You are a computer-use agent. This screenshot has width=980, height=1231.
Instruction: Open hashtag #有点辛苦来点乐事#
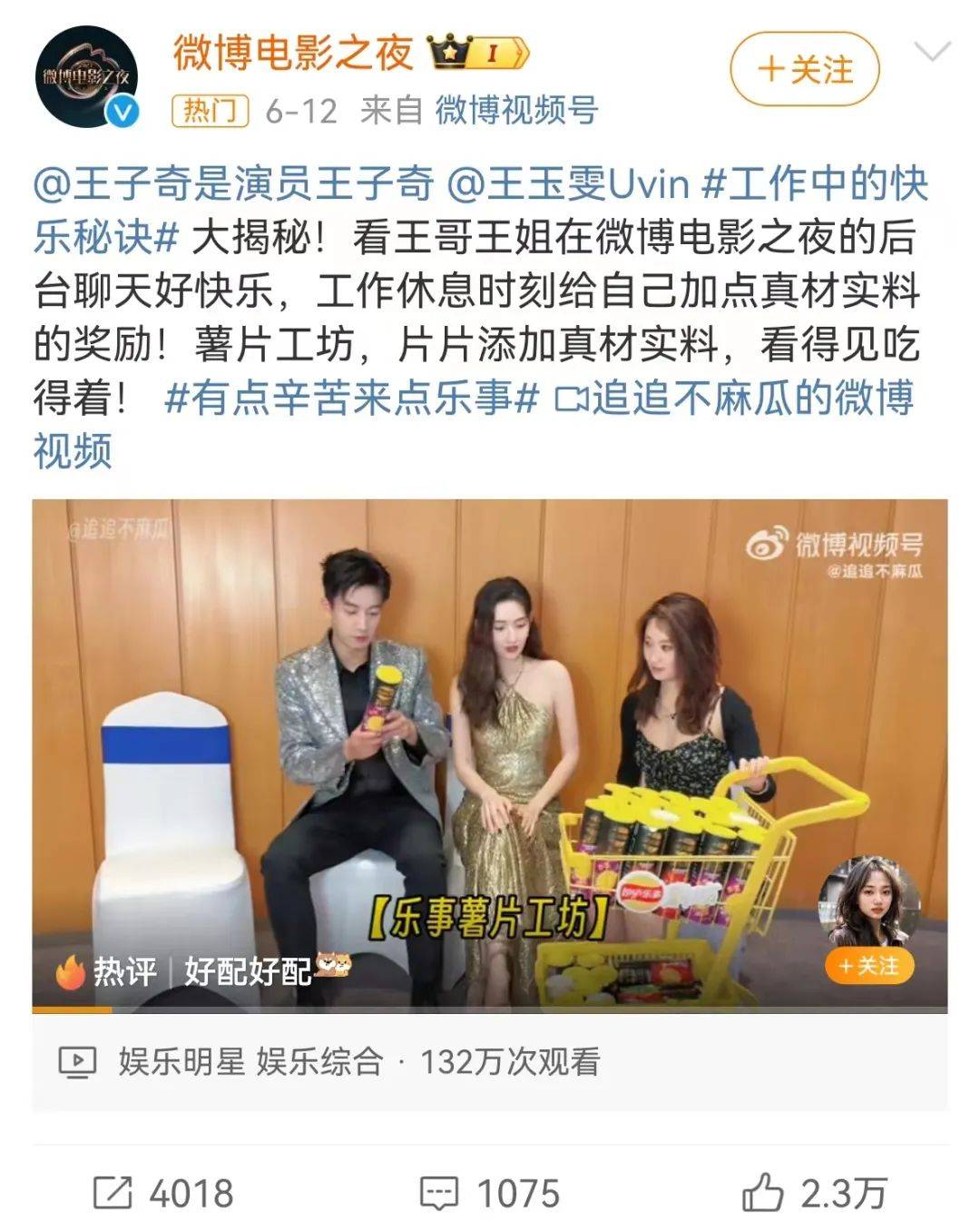coord(352,399)
